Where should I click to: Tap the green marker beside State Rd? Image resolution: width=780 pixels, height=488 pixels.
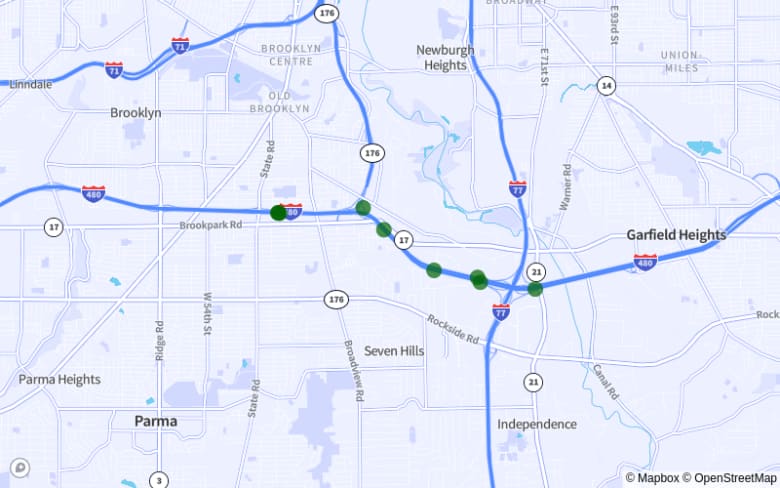278,212
